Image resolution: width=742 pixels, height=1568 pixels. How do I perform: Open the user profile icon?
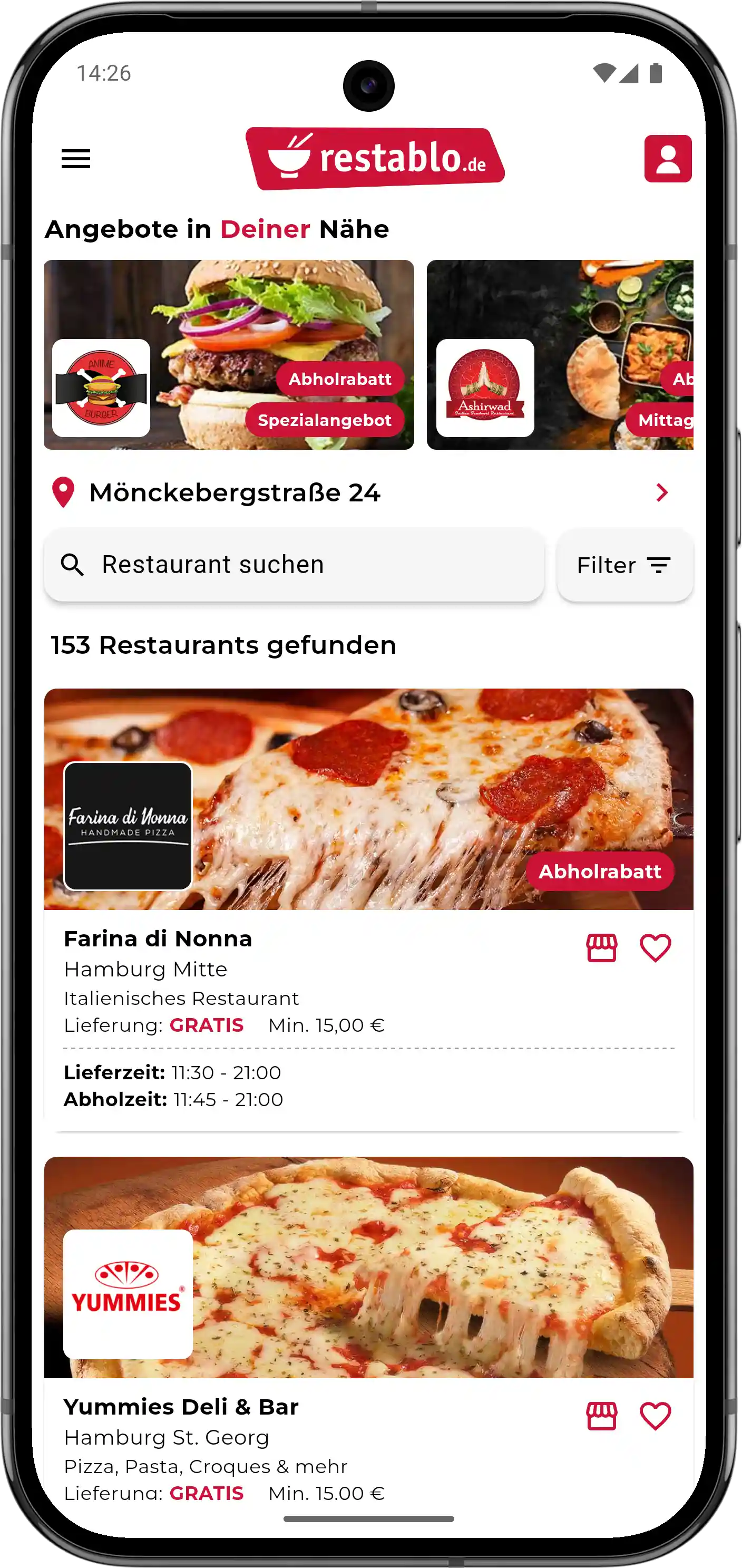point(668,159)
